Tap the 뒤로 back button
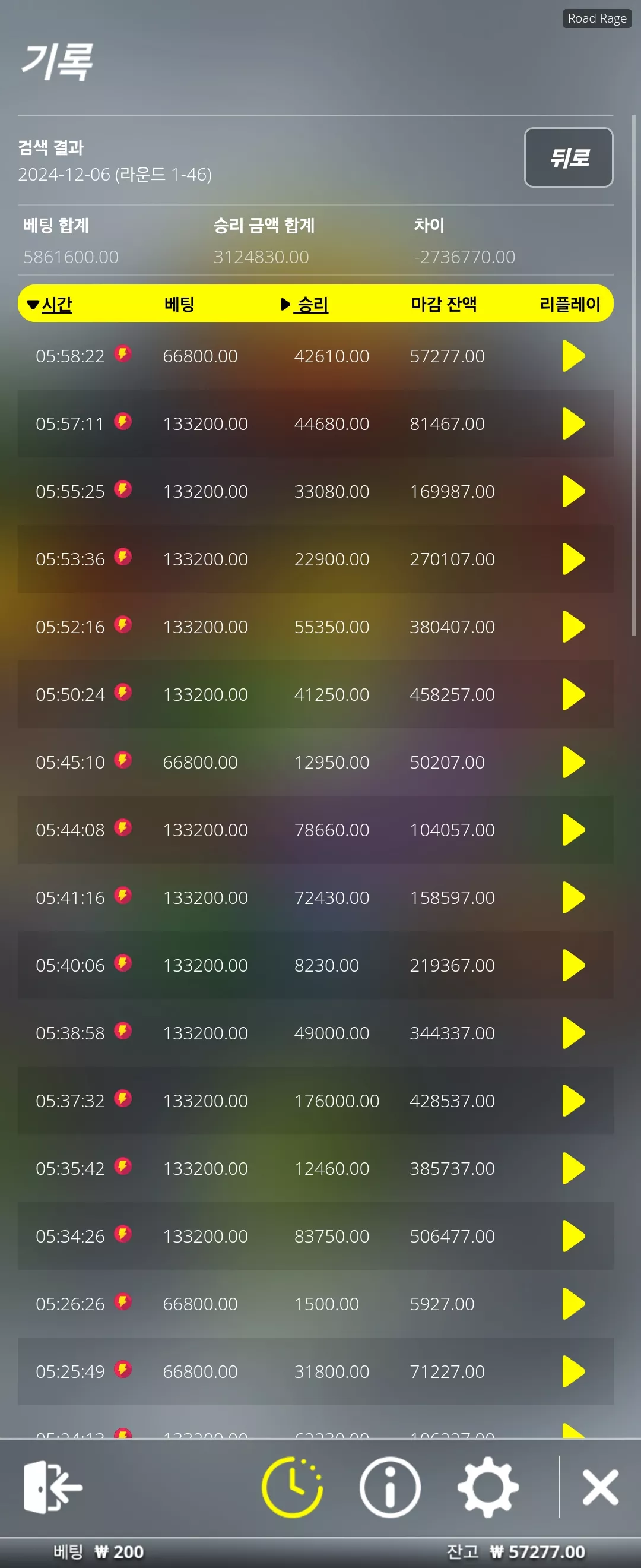Viewport: 641px width, 1568px height. click(x=568, y=157)
